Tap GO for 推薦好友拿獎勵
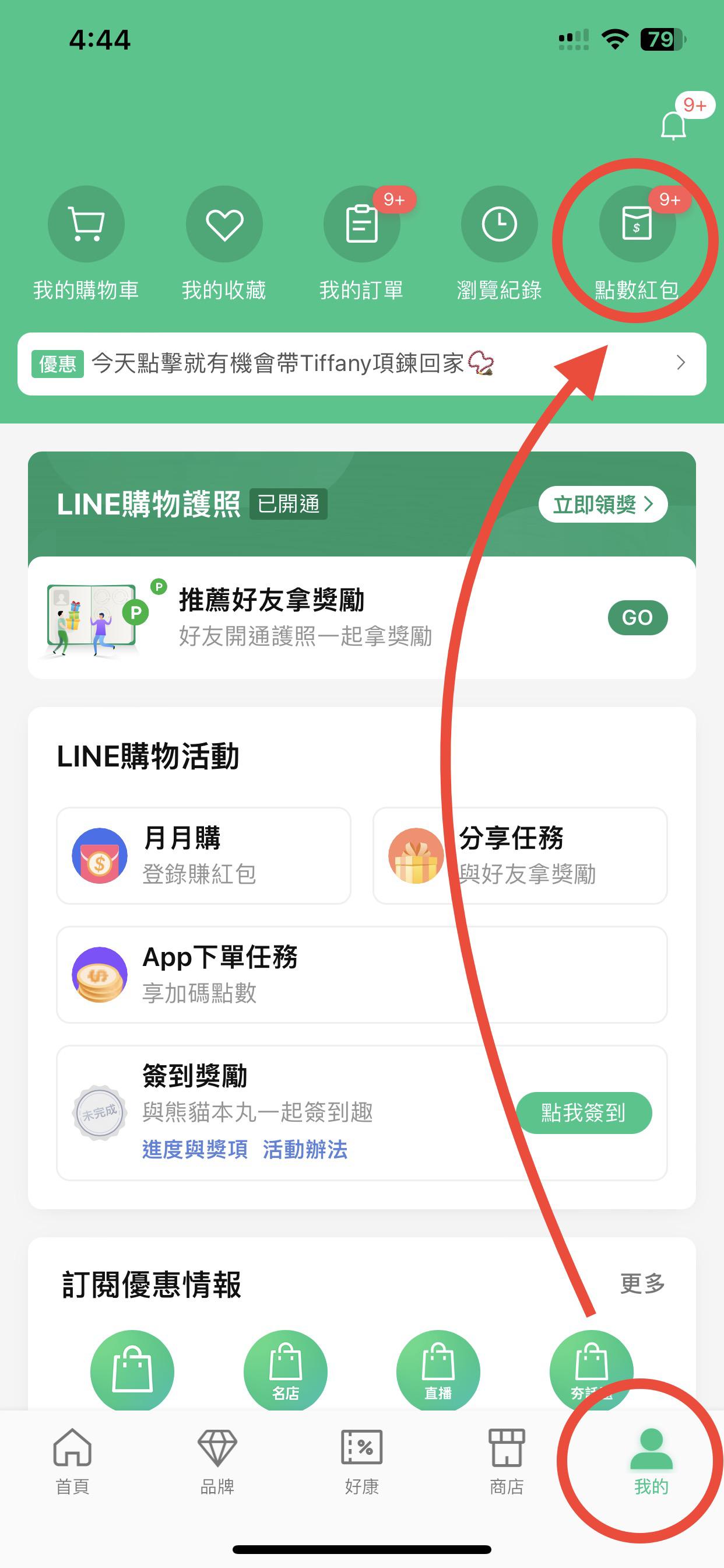724x1568 pixels. (x=637, y=617)
